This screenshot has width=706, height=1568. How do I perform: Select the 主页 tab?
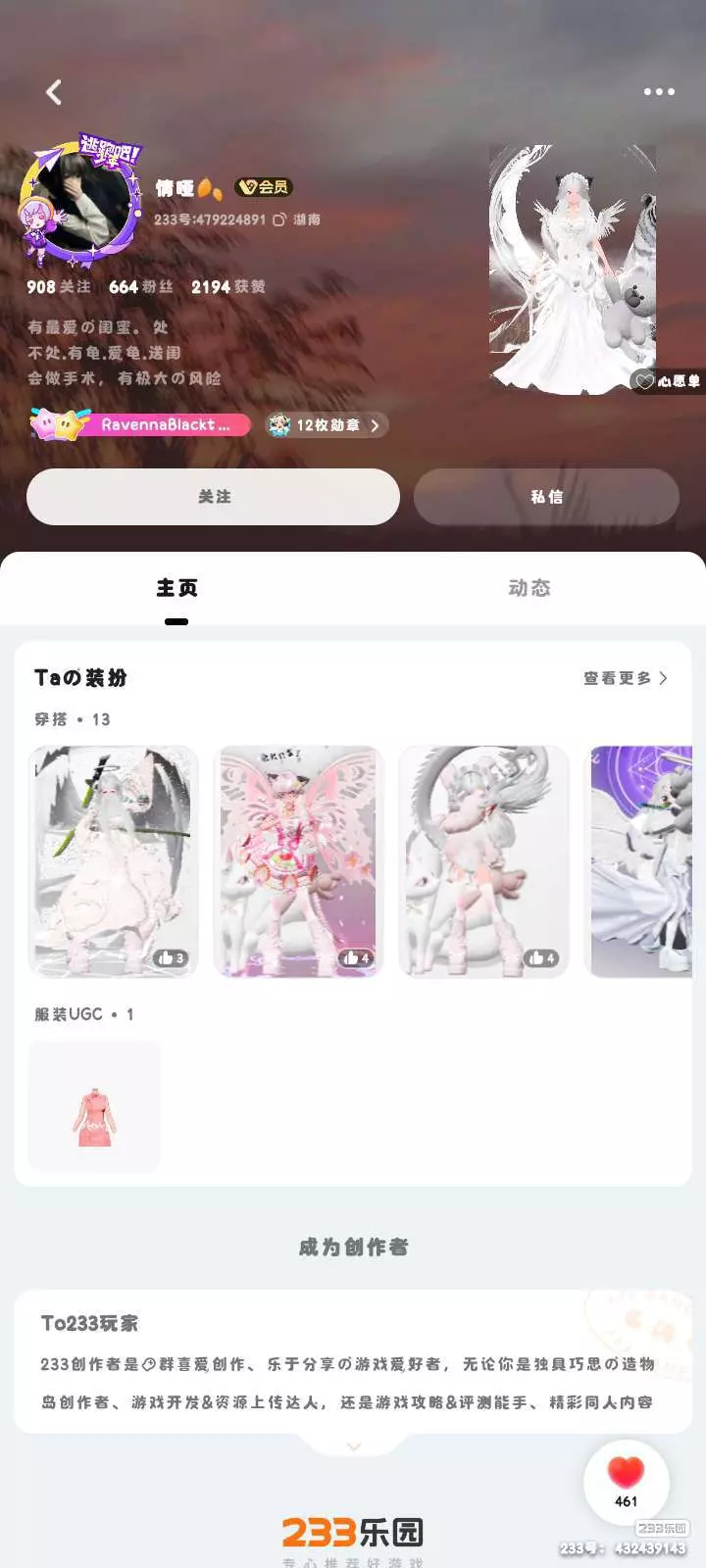pos(176,588)
